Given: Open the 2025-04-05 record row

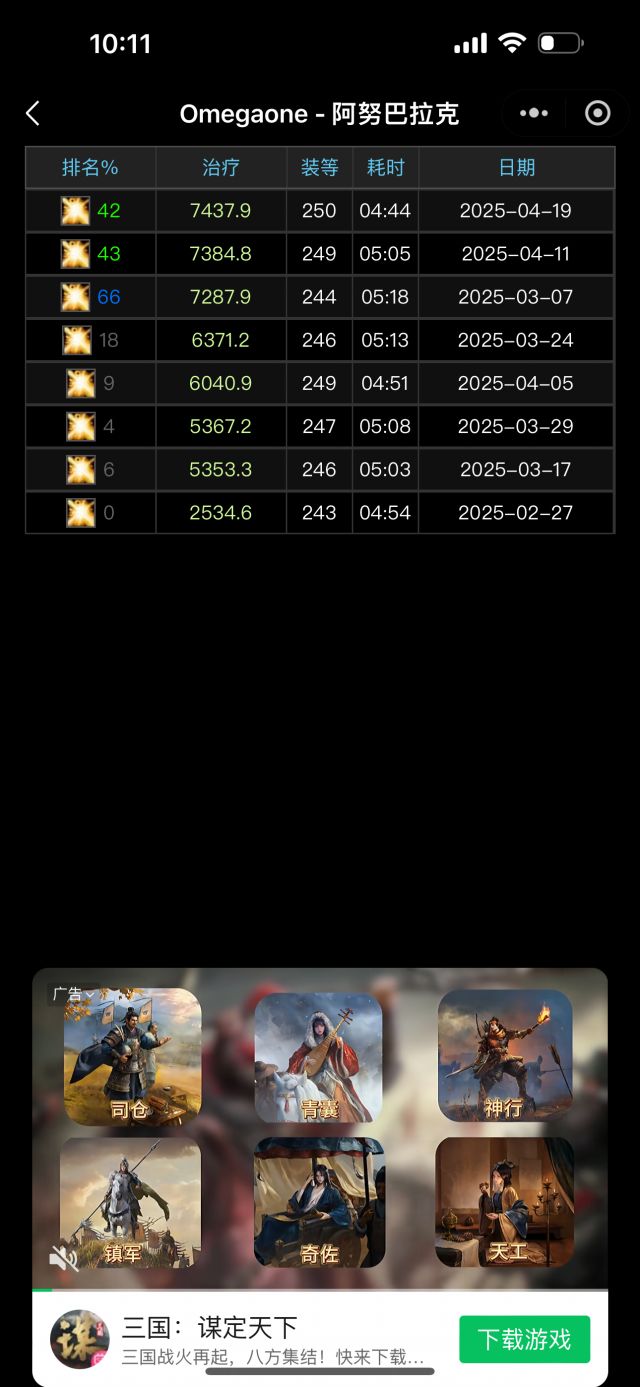Looking at the screenshot, I should [319, 383].
